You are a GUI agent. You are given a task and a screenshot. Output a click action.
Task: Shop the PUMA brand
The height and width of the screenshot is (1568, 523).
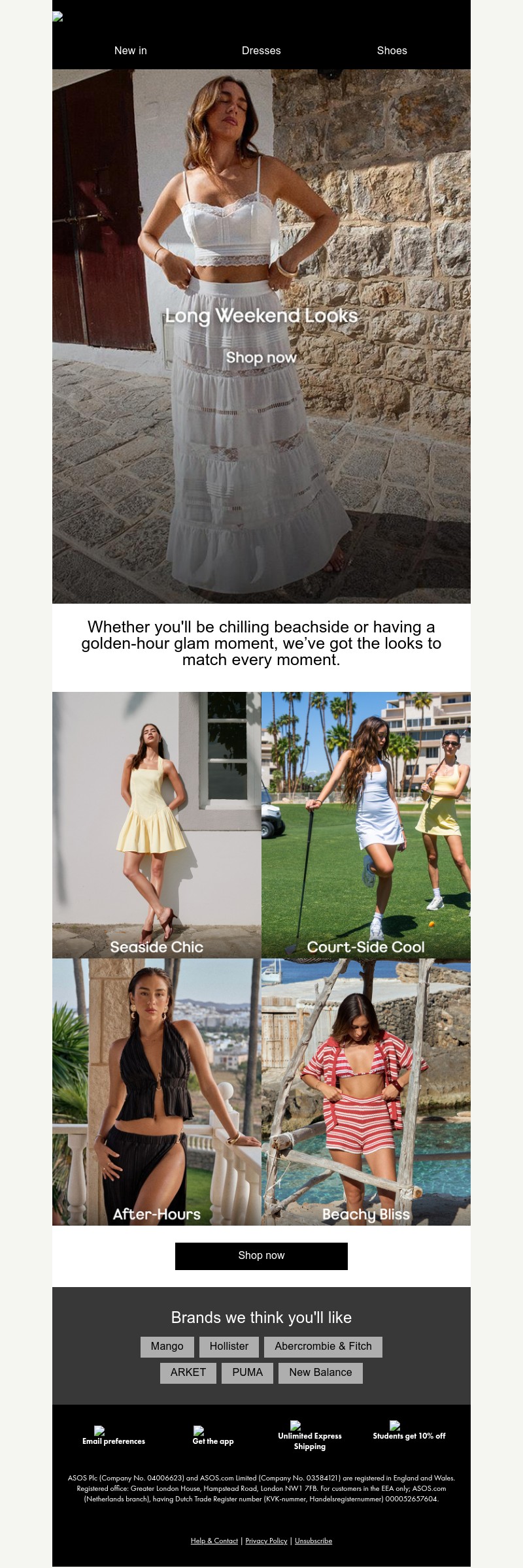[x=247, y=1373]
